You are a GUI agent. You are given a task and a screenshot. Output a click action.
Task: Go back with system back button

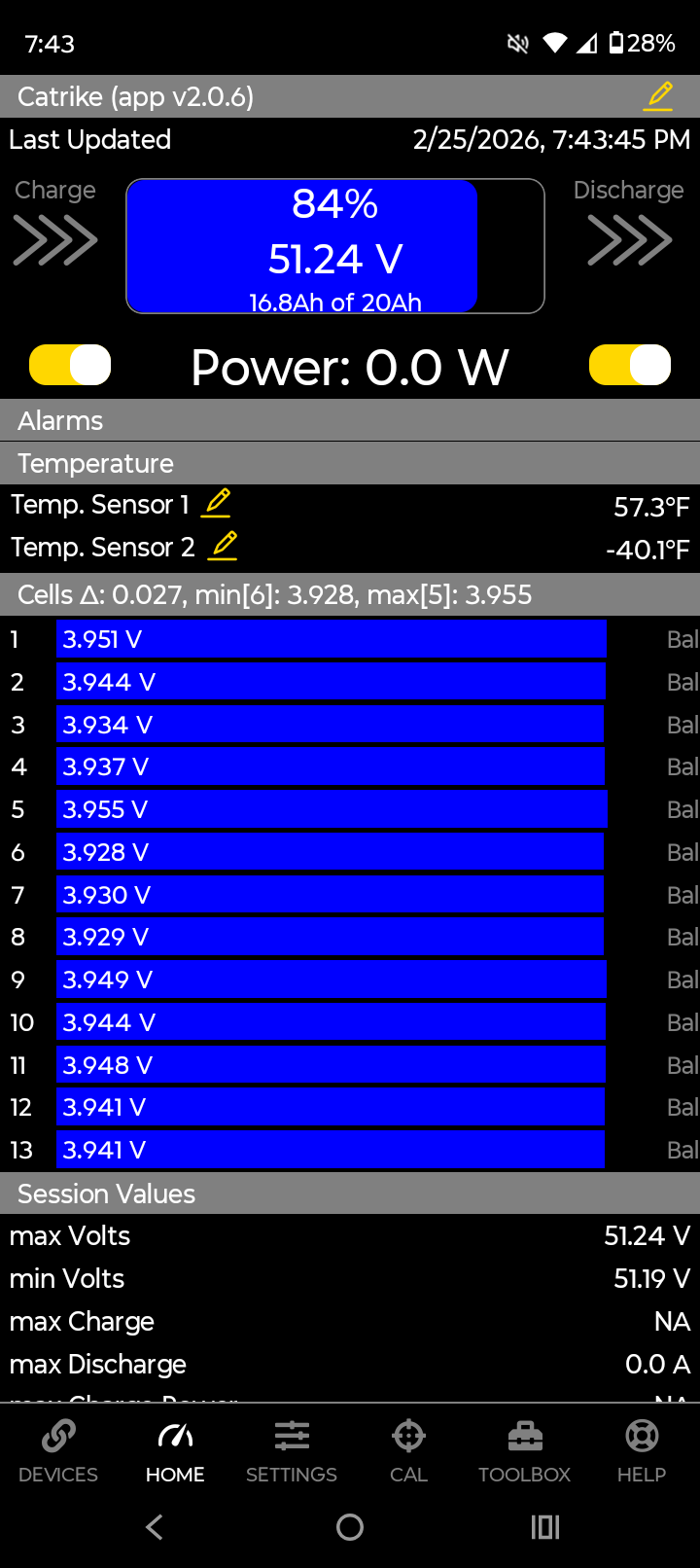pyautogui.click(x=155, y=1527)
